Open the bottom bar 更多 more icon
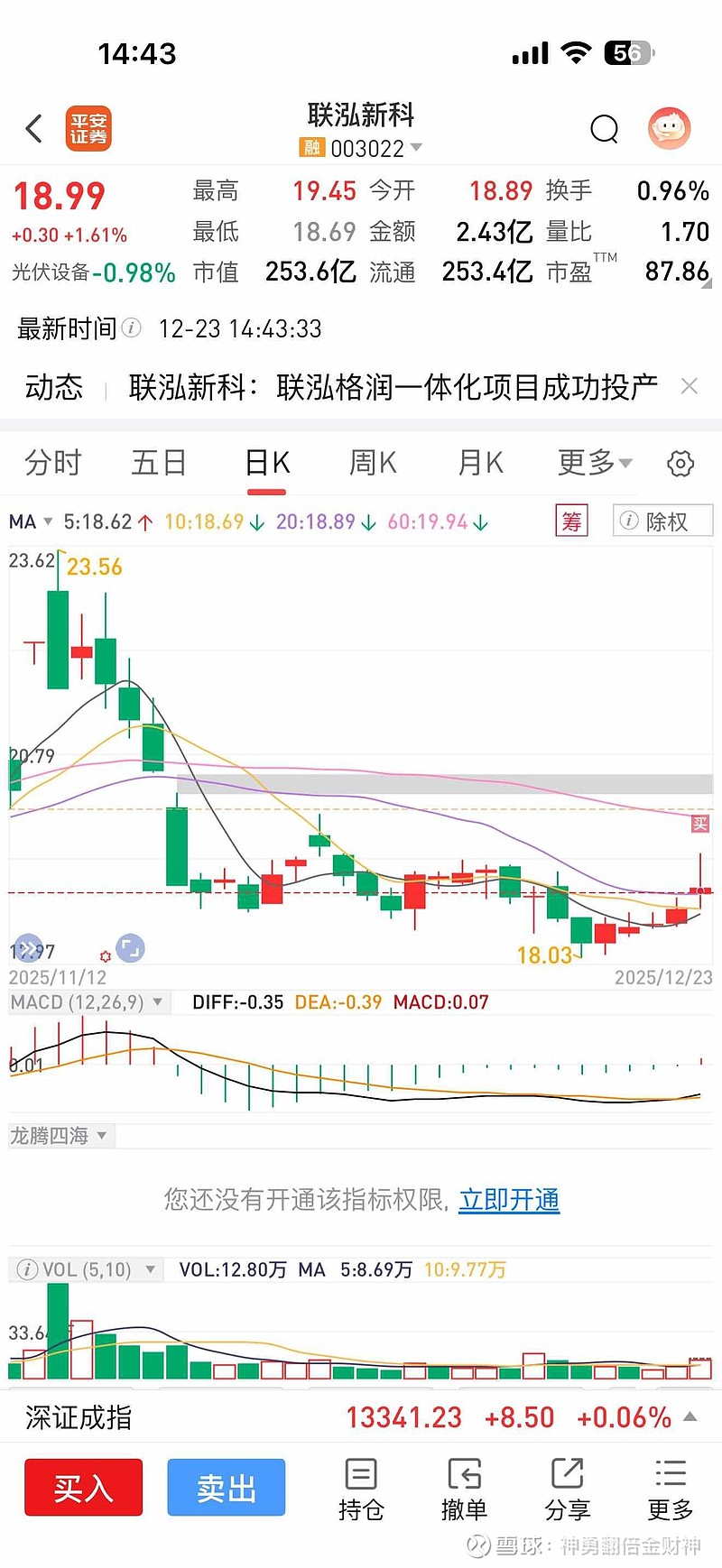 pyautogui.click(x=670, y=1487)
